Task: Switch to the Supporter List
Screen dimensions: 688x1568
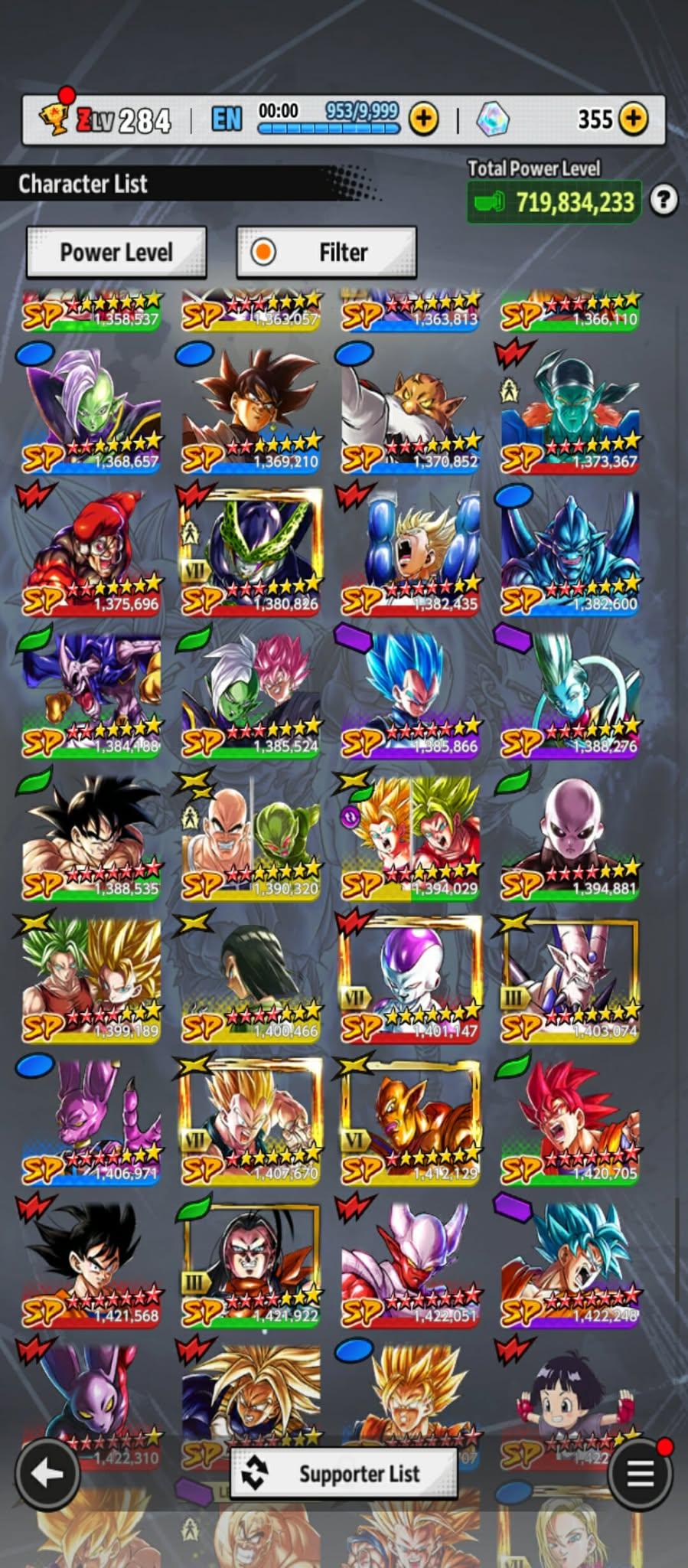Action: point(344,1474)
